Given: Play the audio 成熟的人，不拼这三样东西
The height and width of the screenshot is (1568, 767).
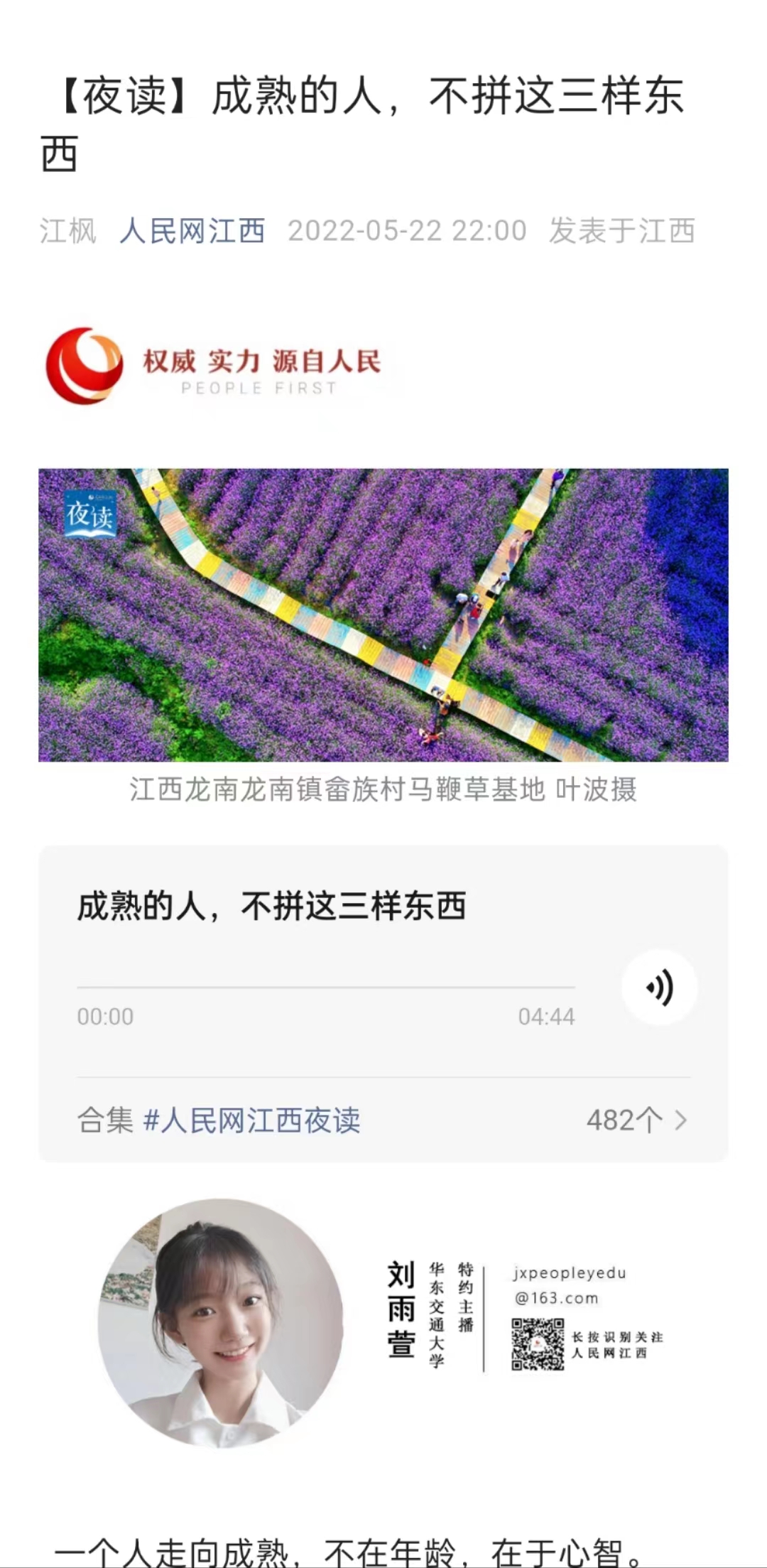Looking at the screenshot, I should pos(659,987).
